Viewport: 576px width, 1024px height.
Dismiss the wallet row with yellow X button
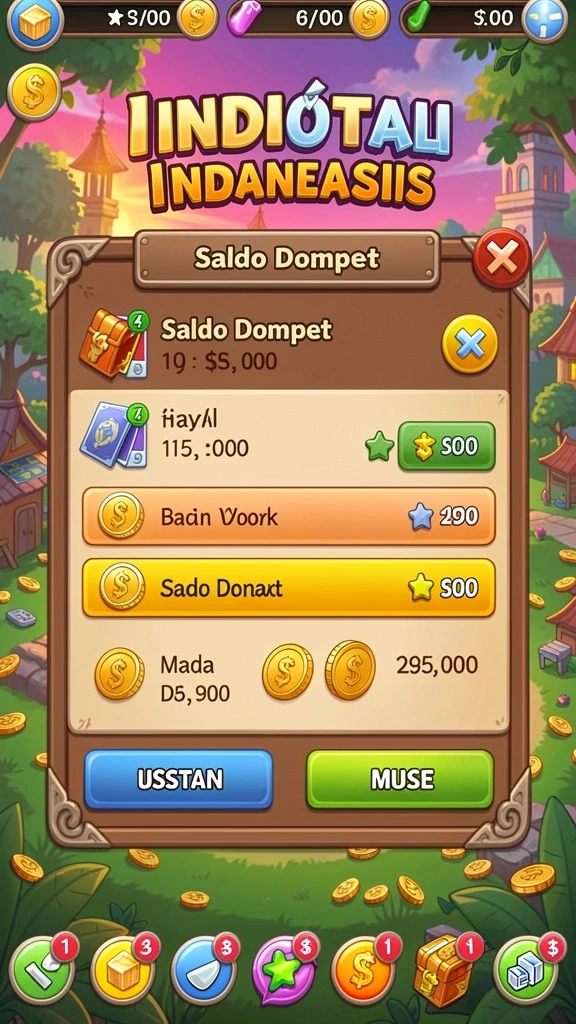tap(470, 344)
